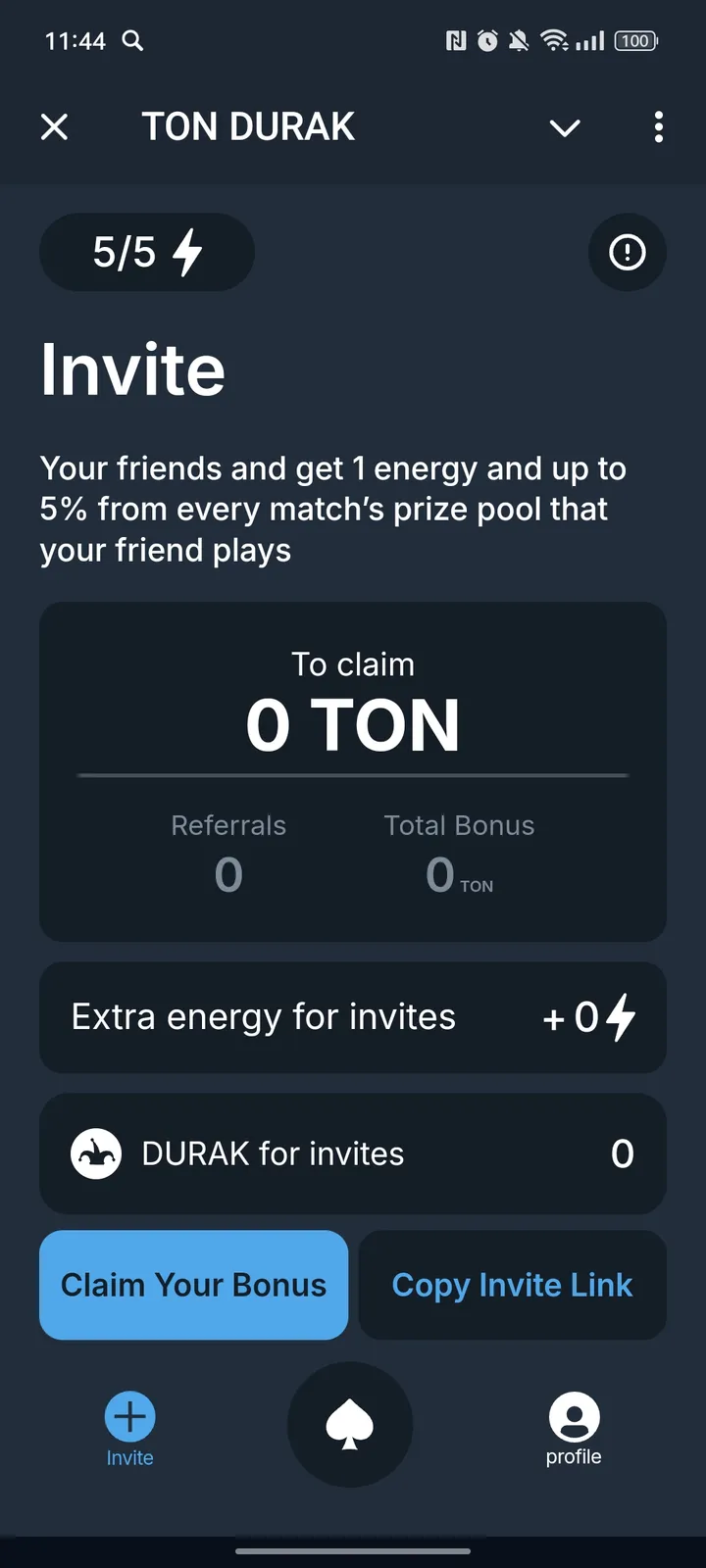Select the TON DURAK title

click(247, 125)
